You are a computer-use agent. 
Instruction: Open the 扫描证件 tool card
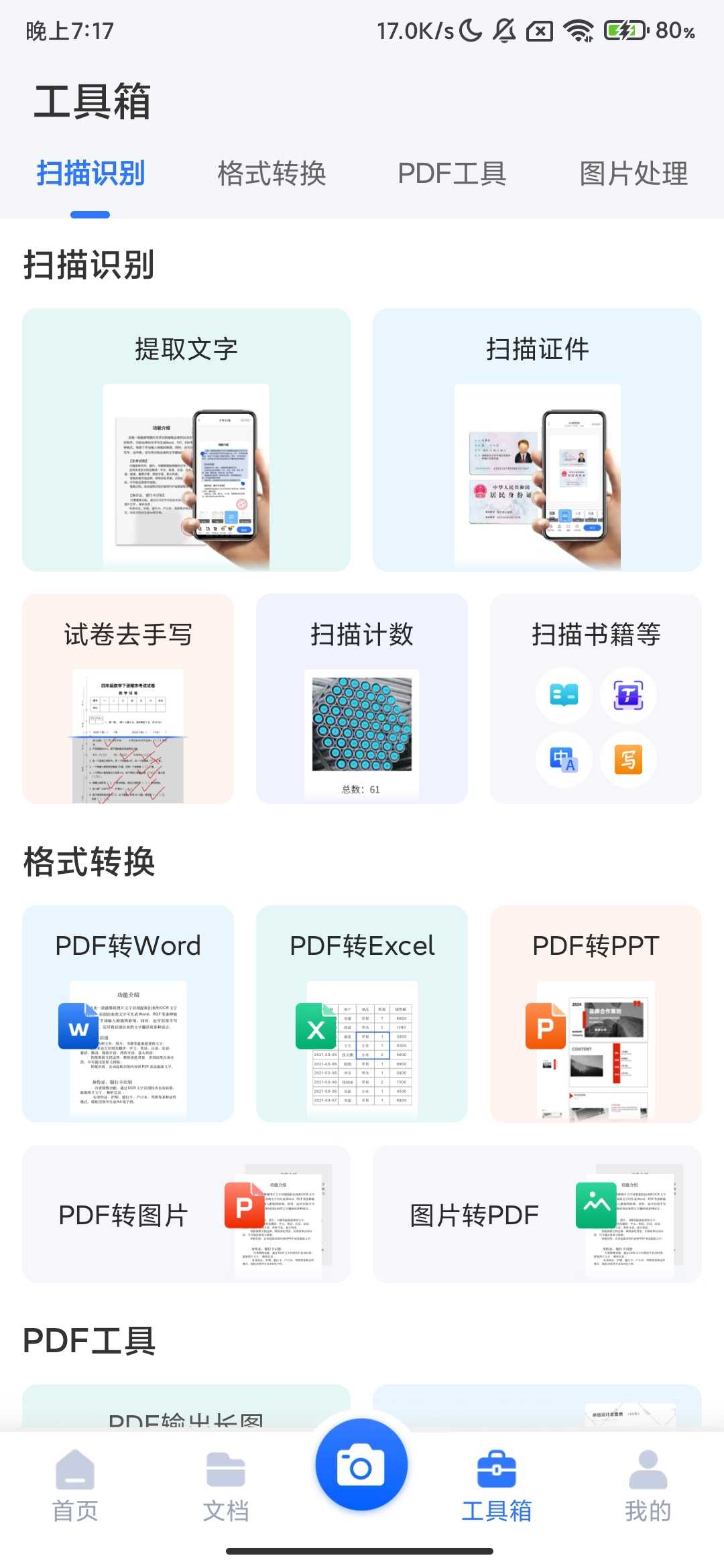(x=537, y=440)
